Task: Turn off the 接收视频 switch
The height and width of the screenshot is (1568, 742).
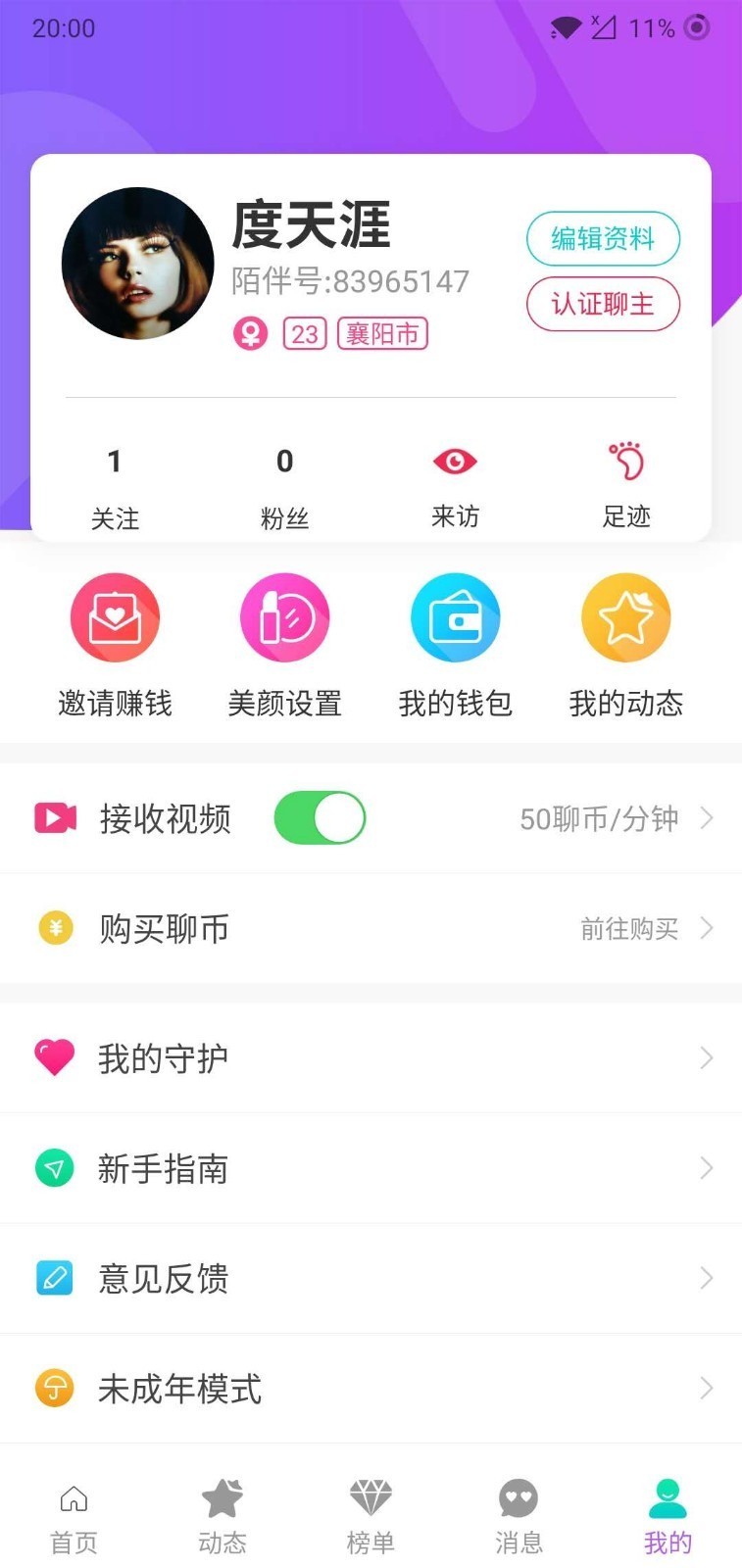Action: [x=320, y=818]
